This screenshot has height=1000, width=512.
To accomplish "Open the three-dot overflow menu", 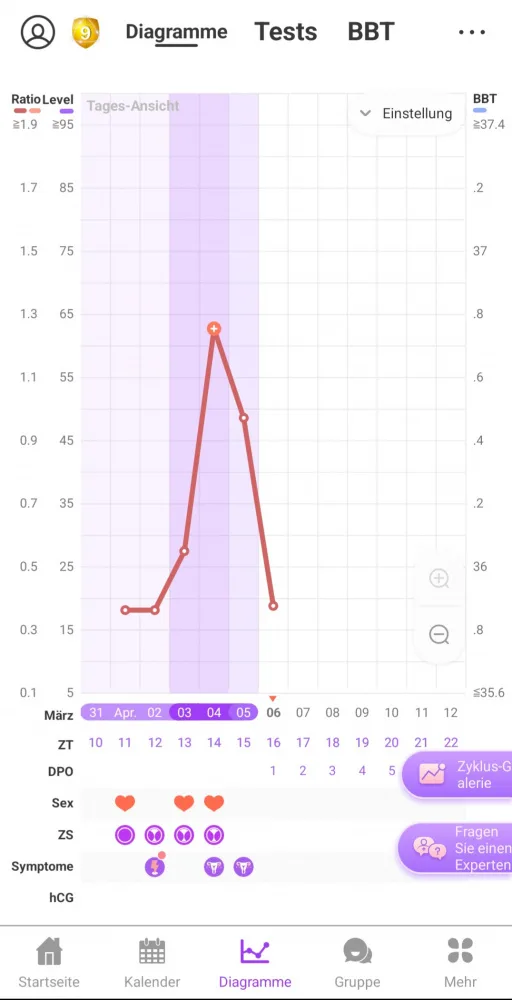I will click(472, 32).
